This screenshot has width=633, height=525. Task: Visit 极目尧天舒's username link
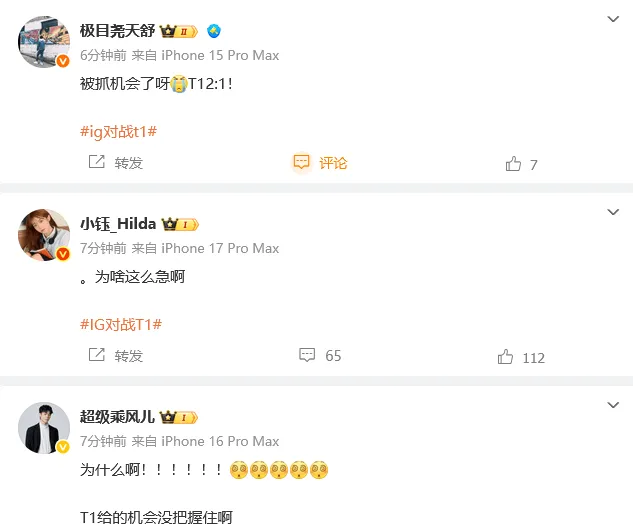117,31
